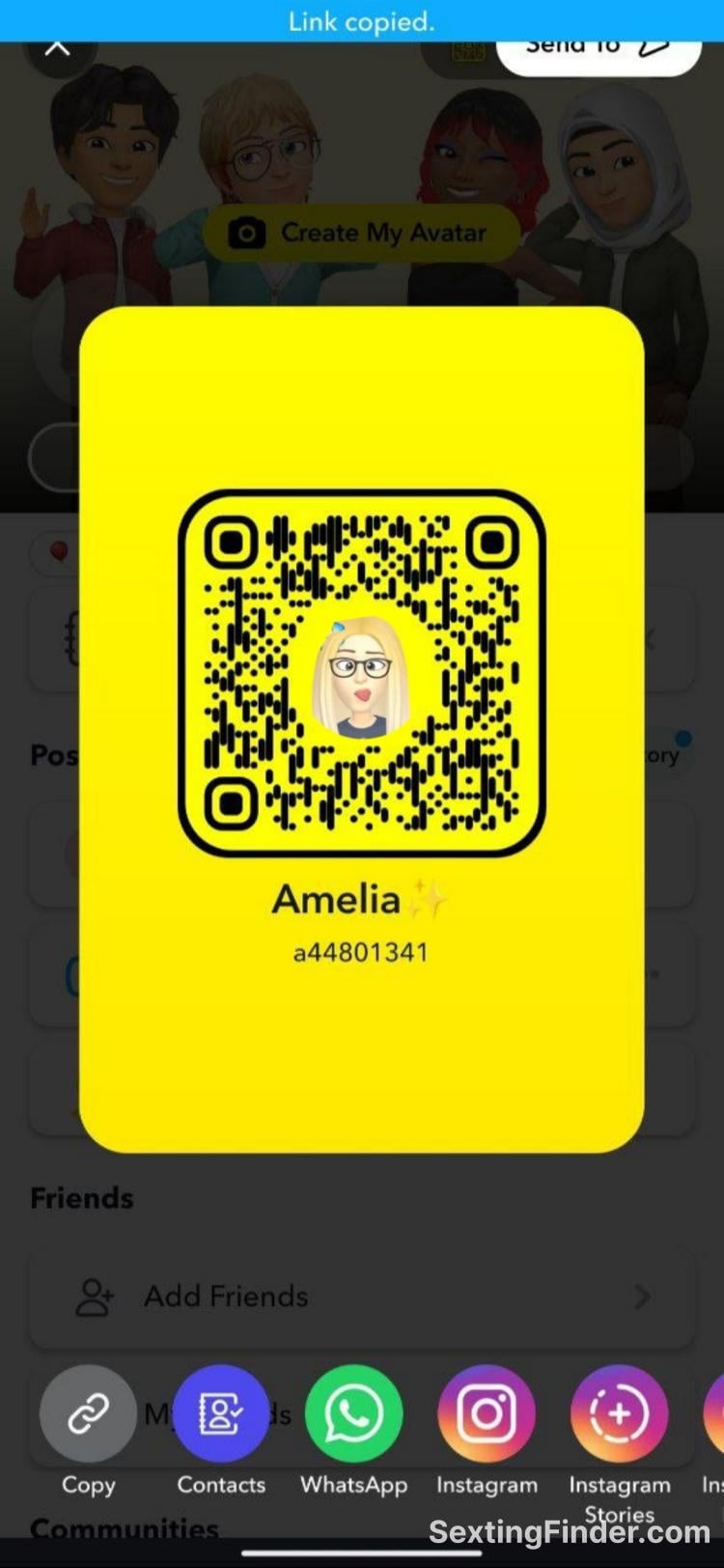This screenshot has height=1568, width=724.
Task: Open the Contacts share icon
Action: click(221, 1412)
